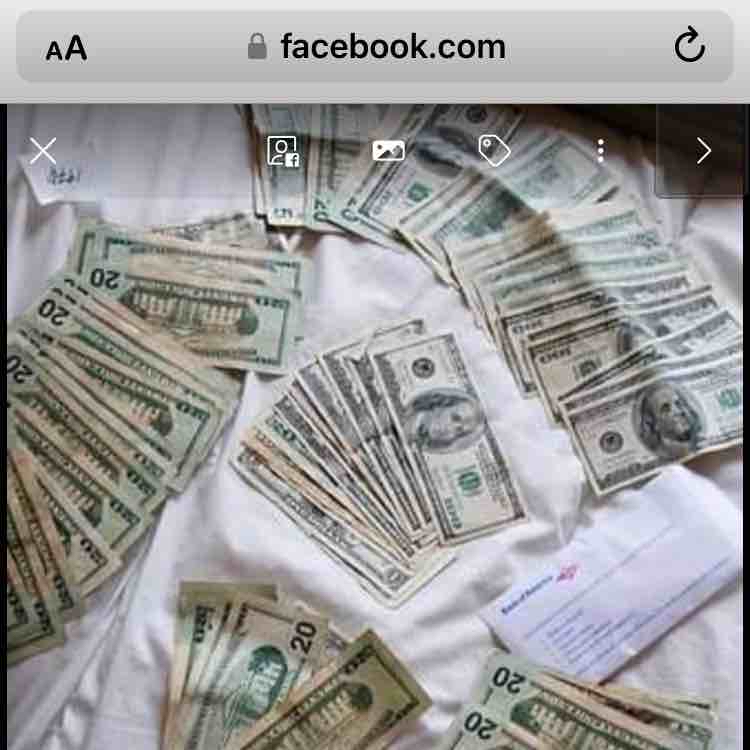Image resolution: width=750 pixels, height=750 pixels.
Task: Open the three-dot overflow menu
Action: (x=600, y=151)
